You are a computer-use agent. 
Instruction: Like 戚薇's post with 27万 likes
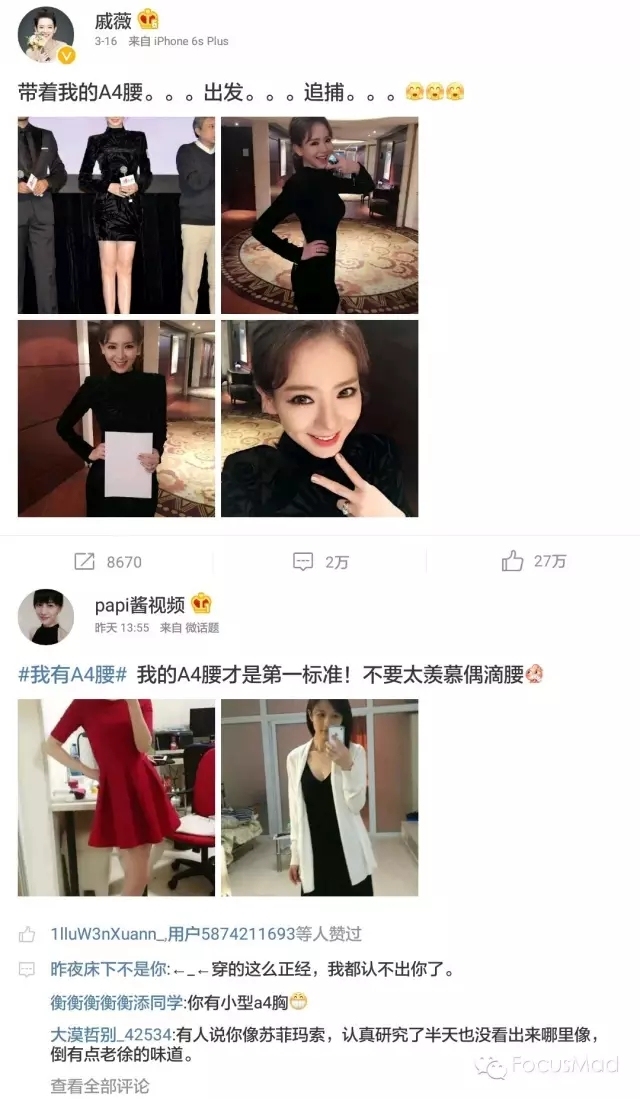534,561
